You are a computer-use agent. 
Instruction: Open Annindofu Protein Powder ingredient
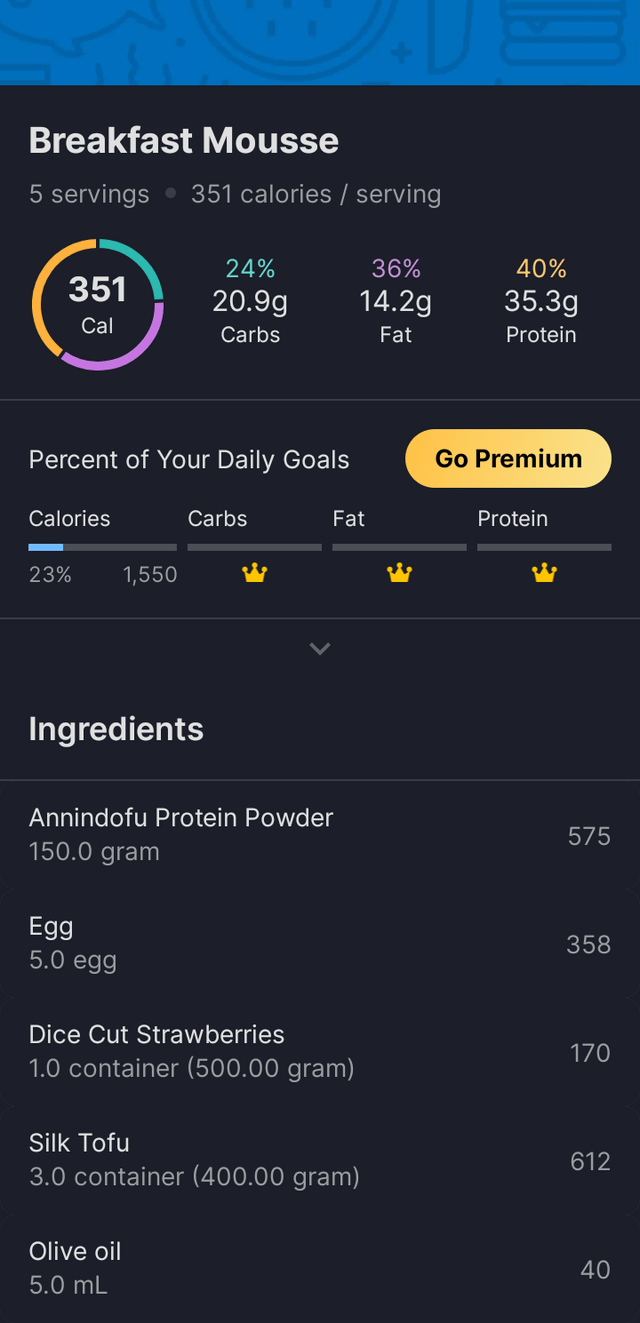click(x=320, y=835)
